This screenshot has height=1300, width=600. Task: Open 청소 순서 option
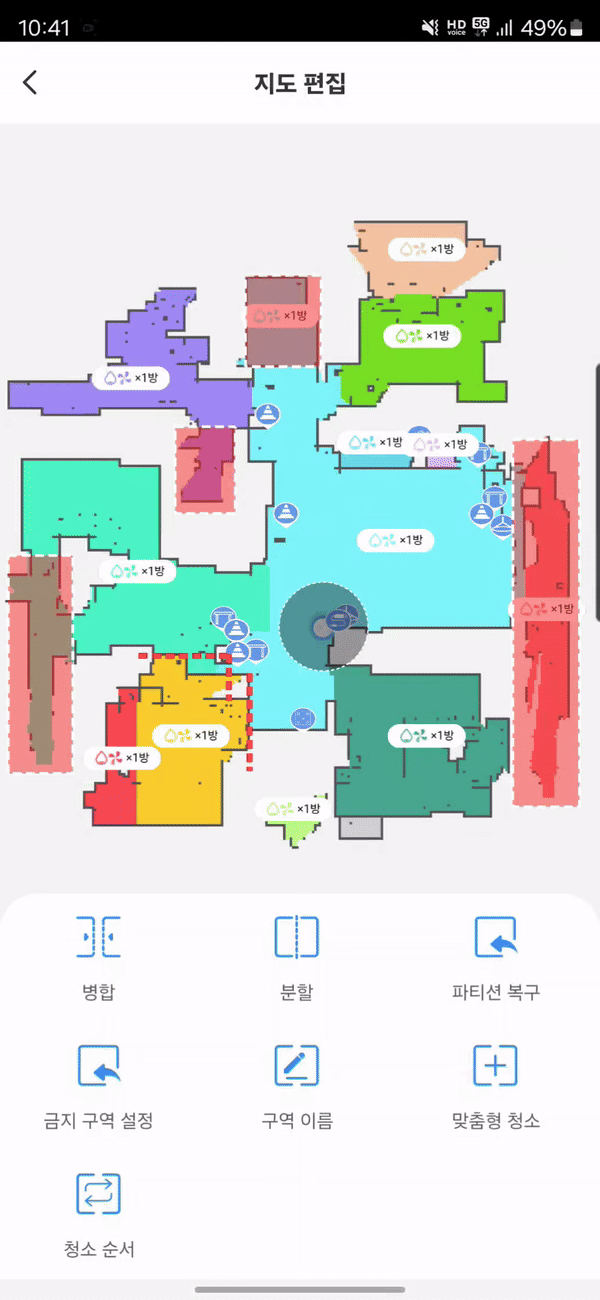click(x=99, y=1215)
